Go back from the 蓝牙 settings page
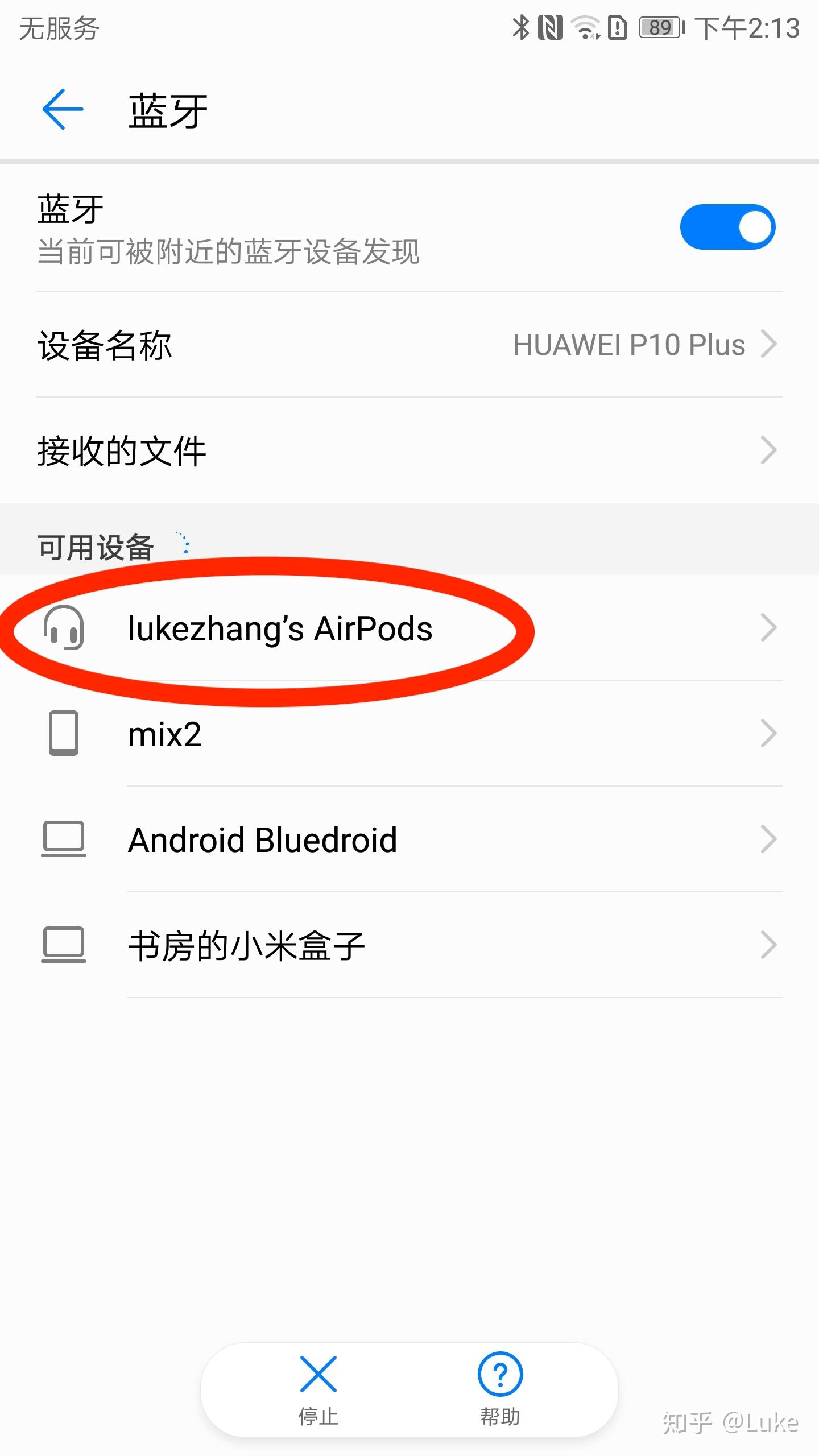819x1456 pixels. (63, 109)
